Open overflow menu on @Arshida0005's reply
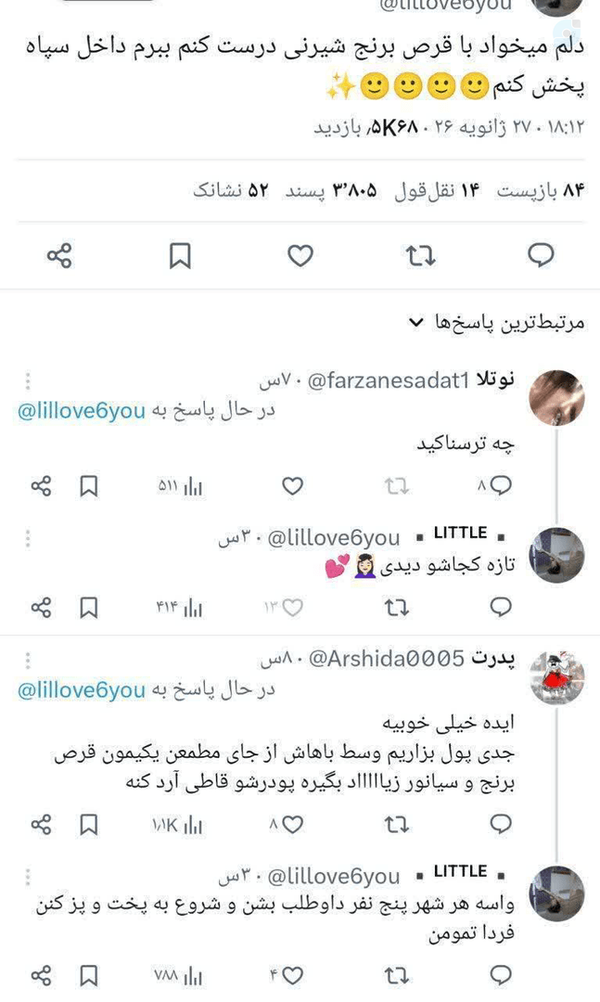The height and width of the screenshot is (1002, 600). point(27,660)
